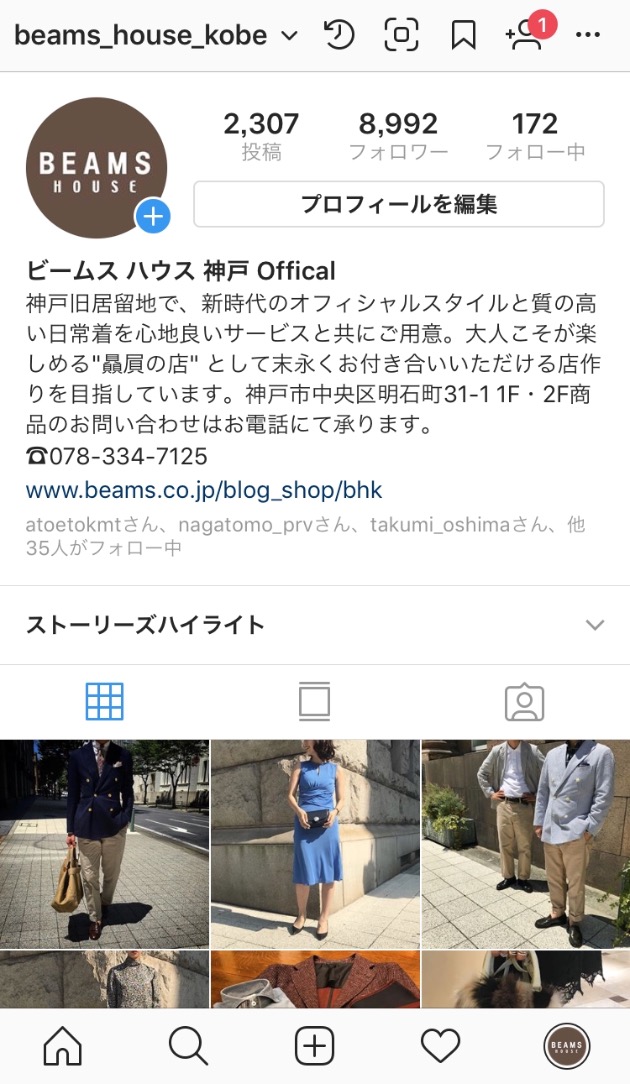Open the archive clock icon

pyautogui.click(x=339, y=36)
